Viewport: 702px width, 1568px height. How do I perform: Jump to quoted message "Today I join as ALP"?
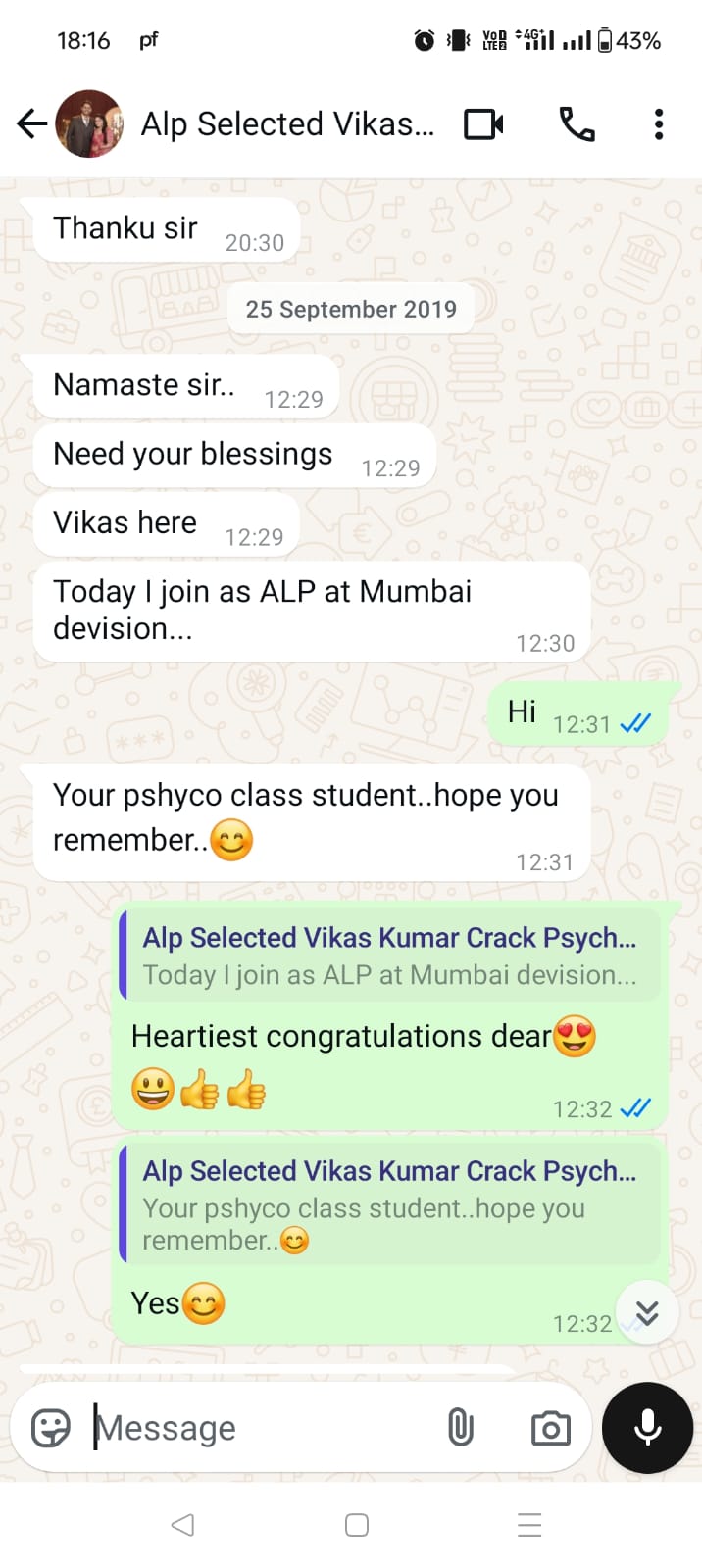(x=389, y=955)
